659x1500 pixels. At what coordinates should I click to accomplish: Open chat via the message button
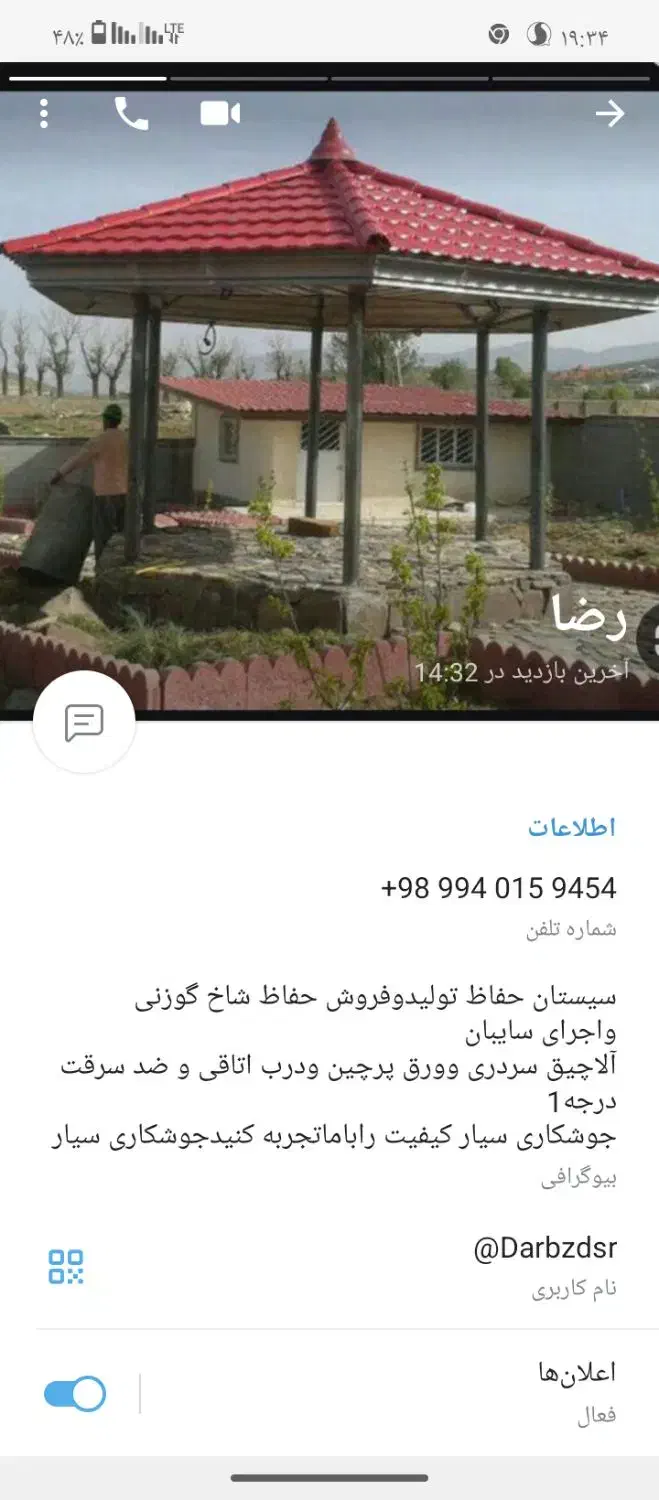[x=84, y=723]
